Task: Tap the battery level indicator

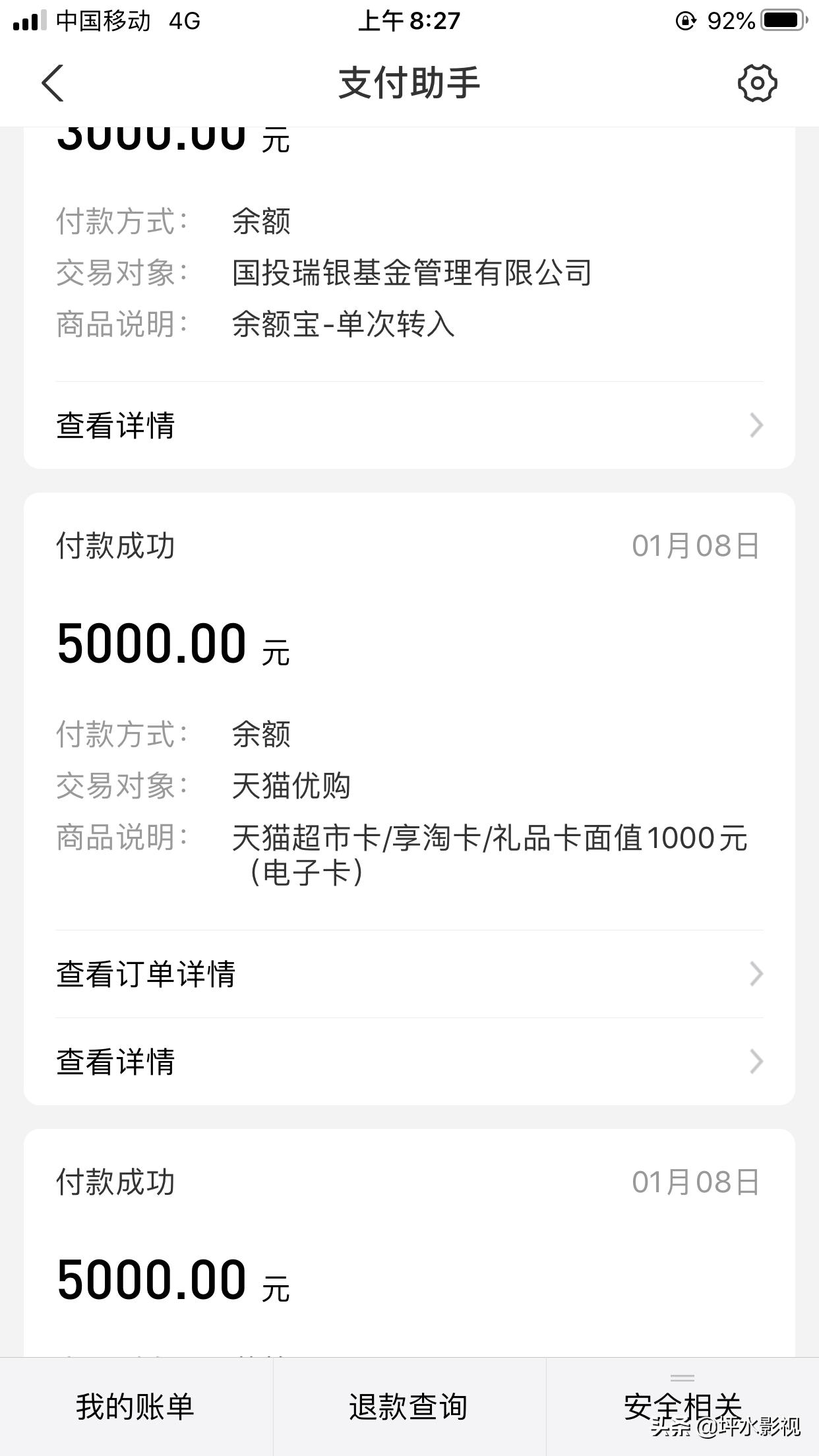Action: 785,20
